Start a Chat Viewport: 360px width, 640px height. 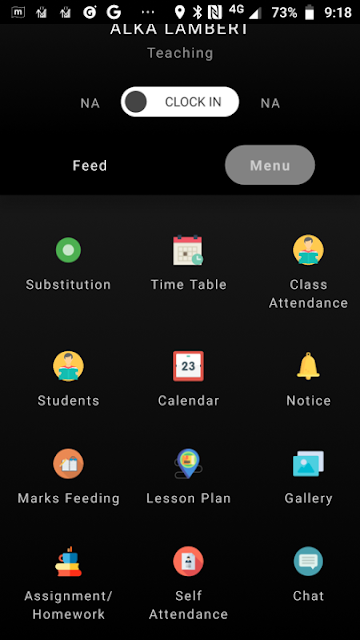tap(308, 575)
